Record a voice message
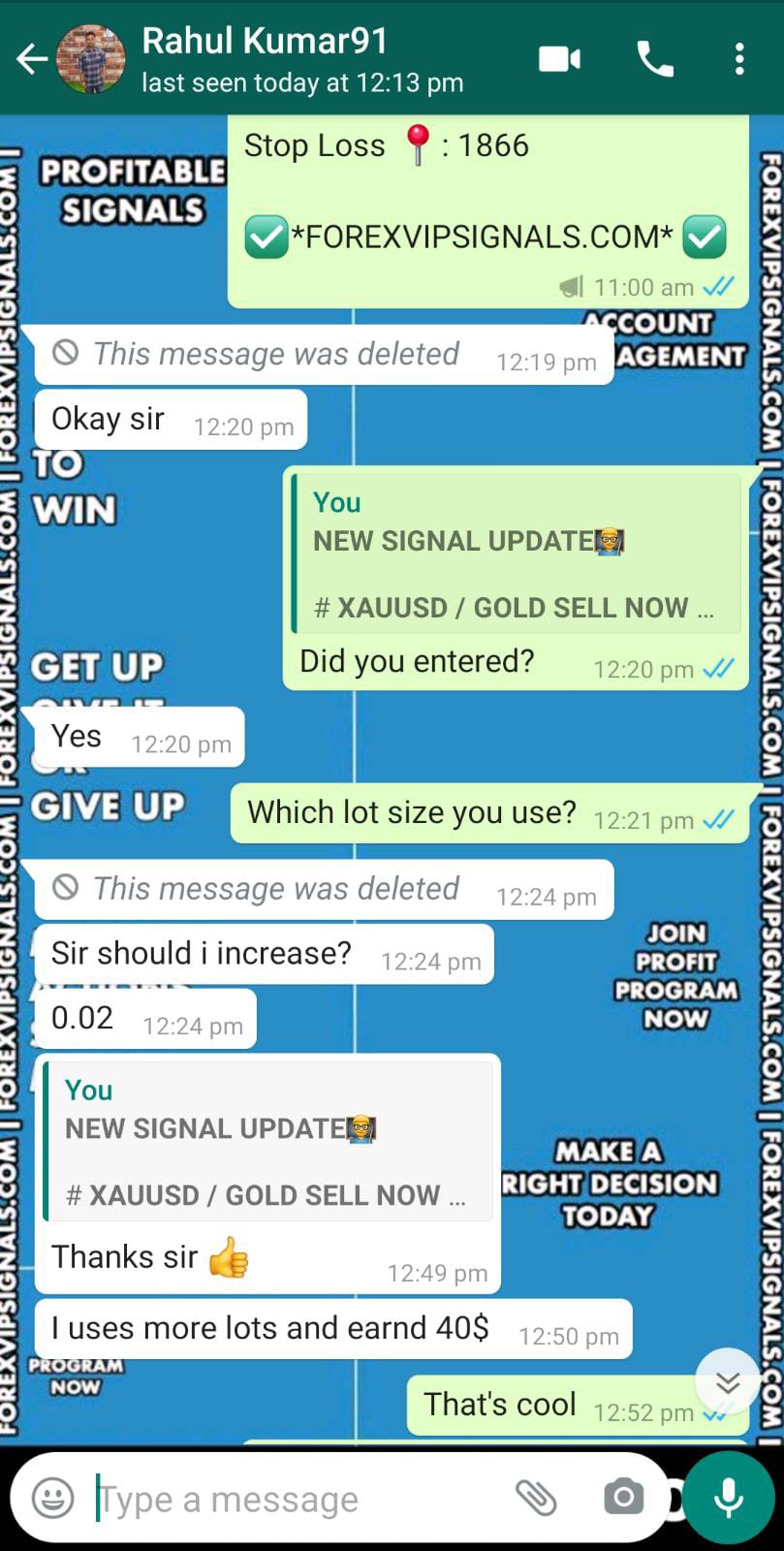The width and height of the screenshot is (784, 1551). tap(729, 1498)
